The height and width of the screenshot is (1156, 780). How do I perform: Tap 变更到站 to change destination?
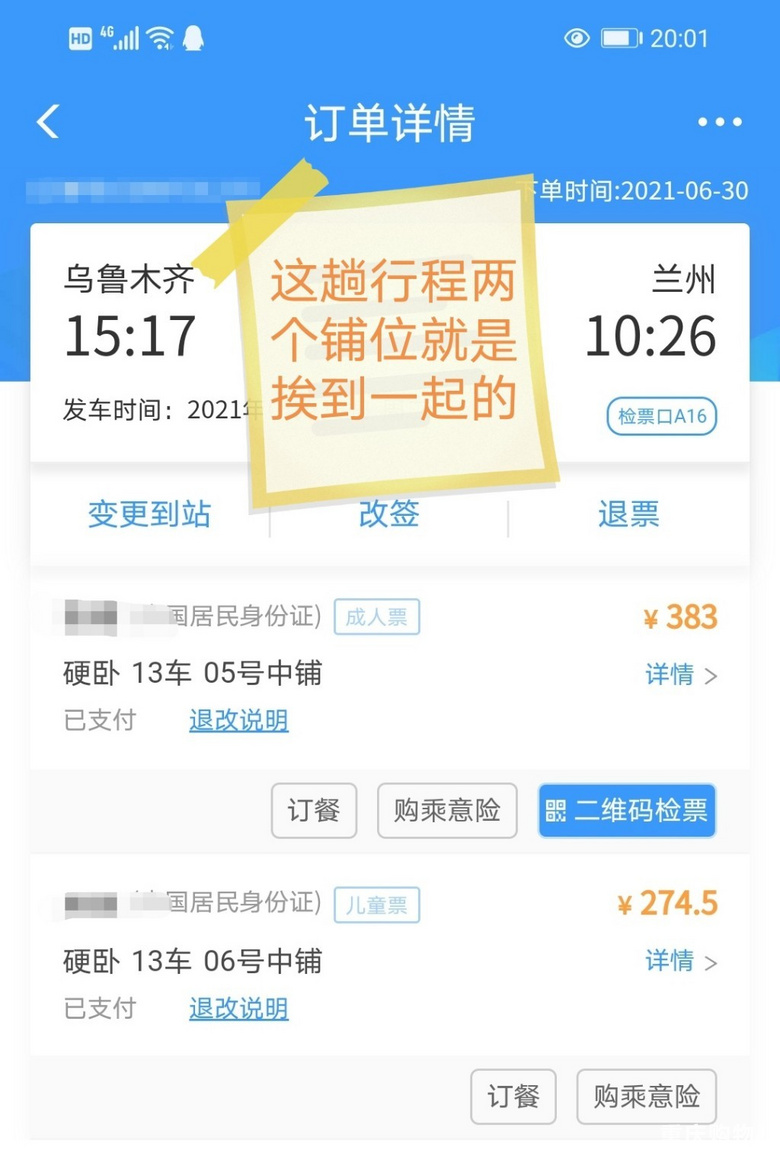[x=150, y=514]
